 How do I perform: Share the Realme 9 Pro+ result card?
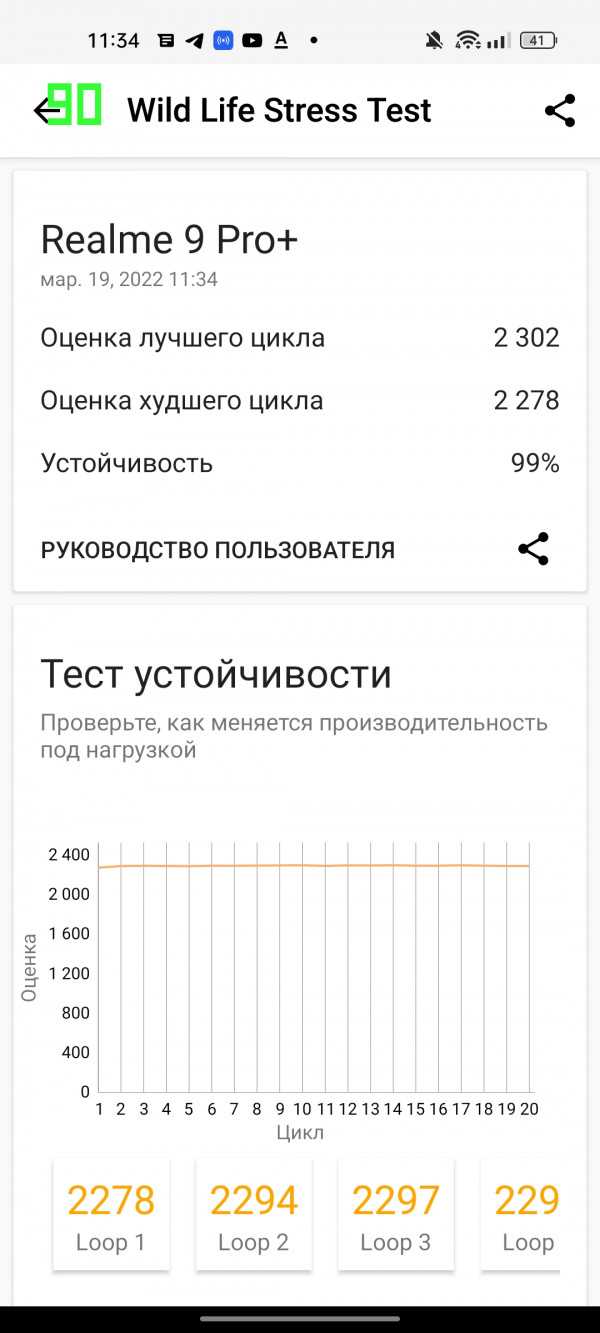click(x=533, y=549)
